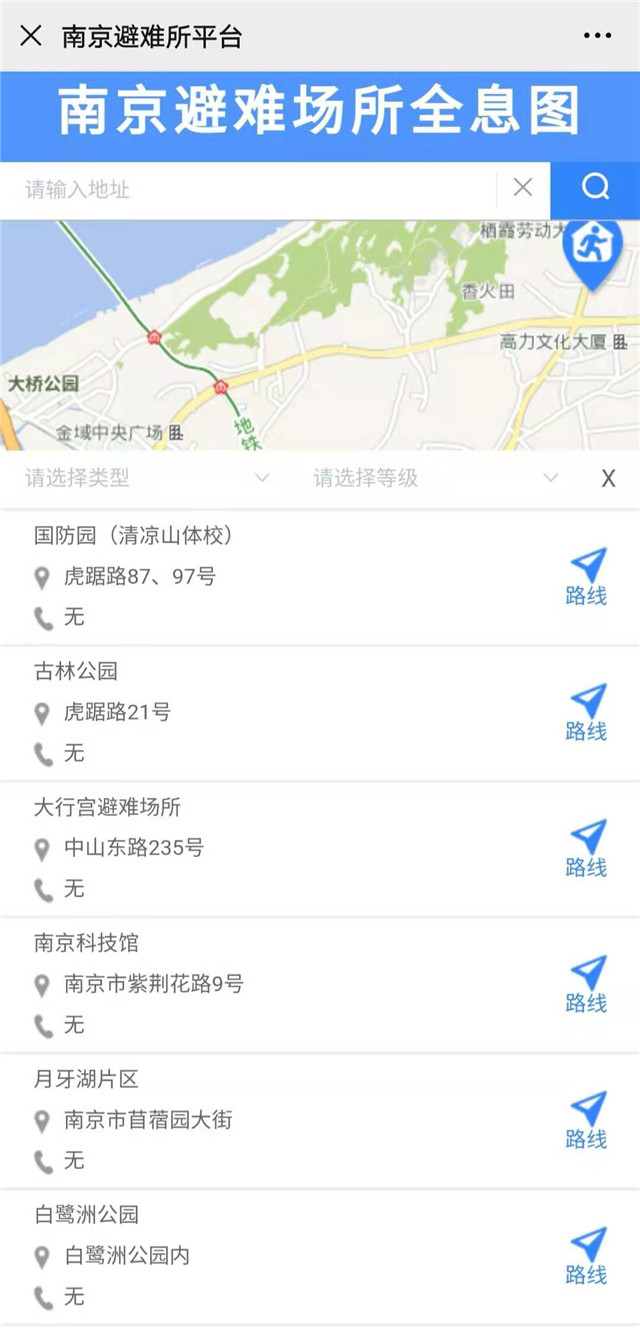Viewport: 640px width, 1336px height.
Task: Get 路线 to 国防园（清凉山体校）
Action: 587,577
